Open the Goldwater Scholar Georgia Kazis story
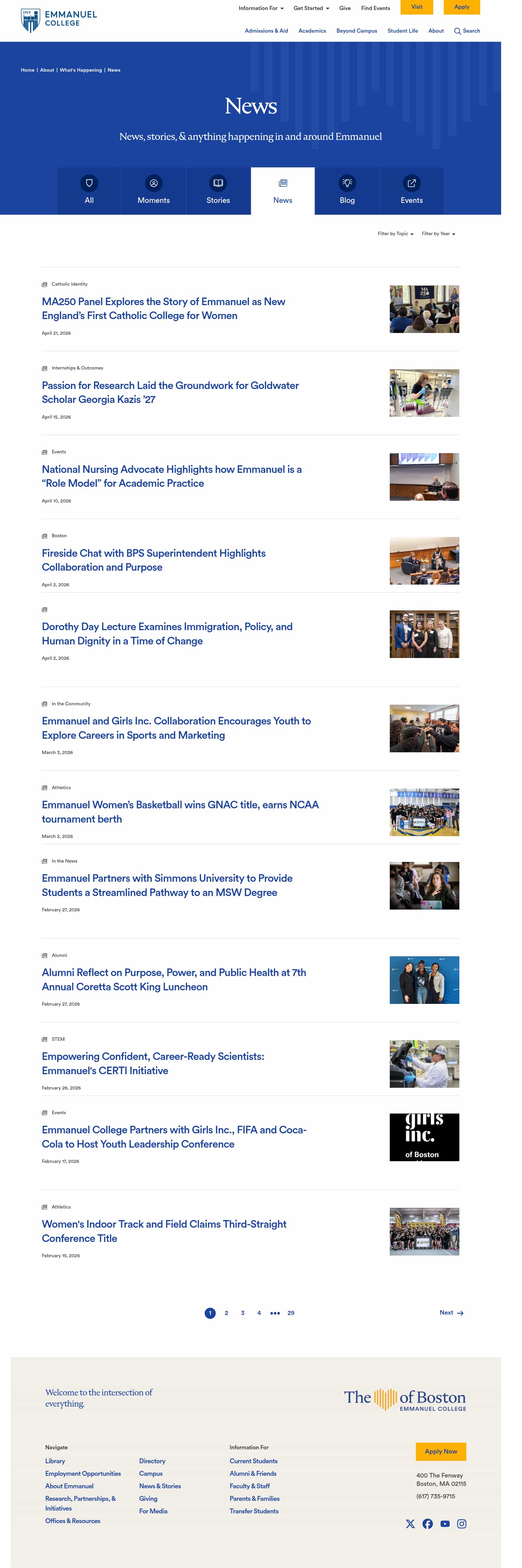Screen dimensions: 522x1568 click(170, 392)
